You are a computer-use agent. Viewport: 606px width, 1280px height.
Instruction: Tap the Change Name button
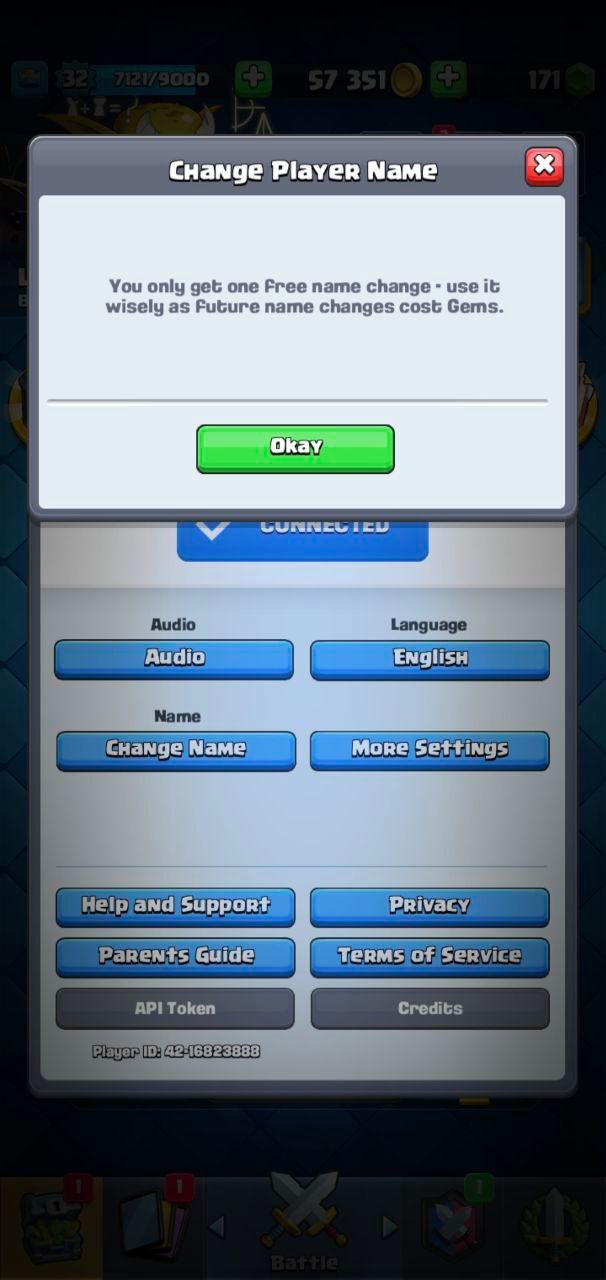point(176,750)
